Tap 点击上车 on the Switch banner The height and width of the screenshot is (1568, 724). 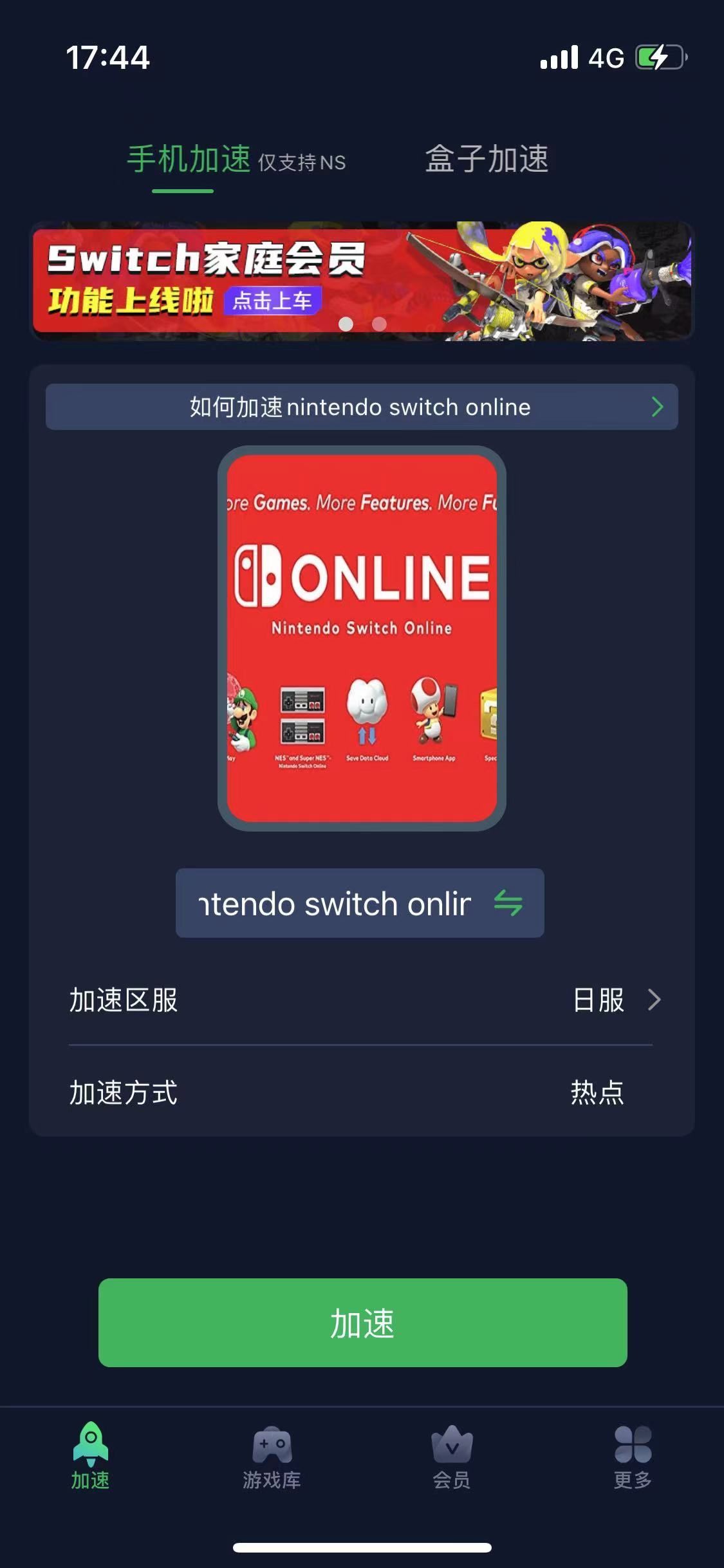(x=273, y=300)
